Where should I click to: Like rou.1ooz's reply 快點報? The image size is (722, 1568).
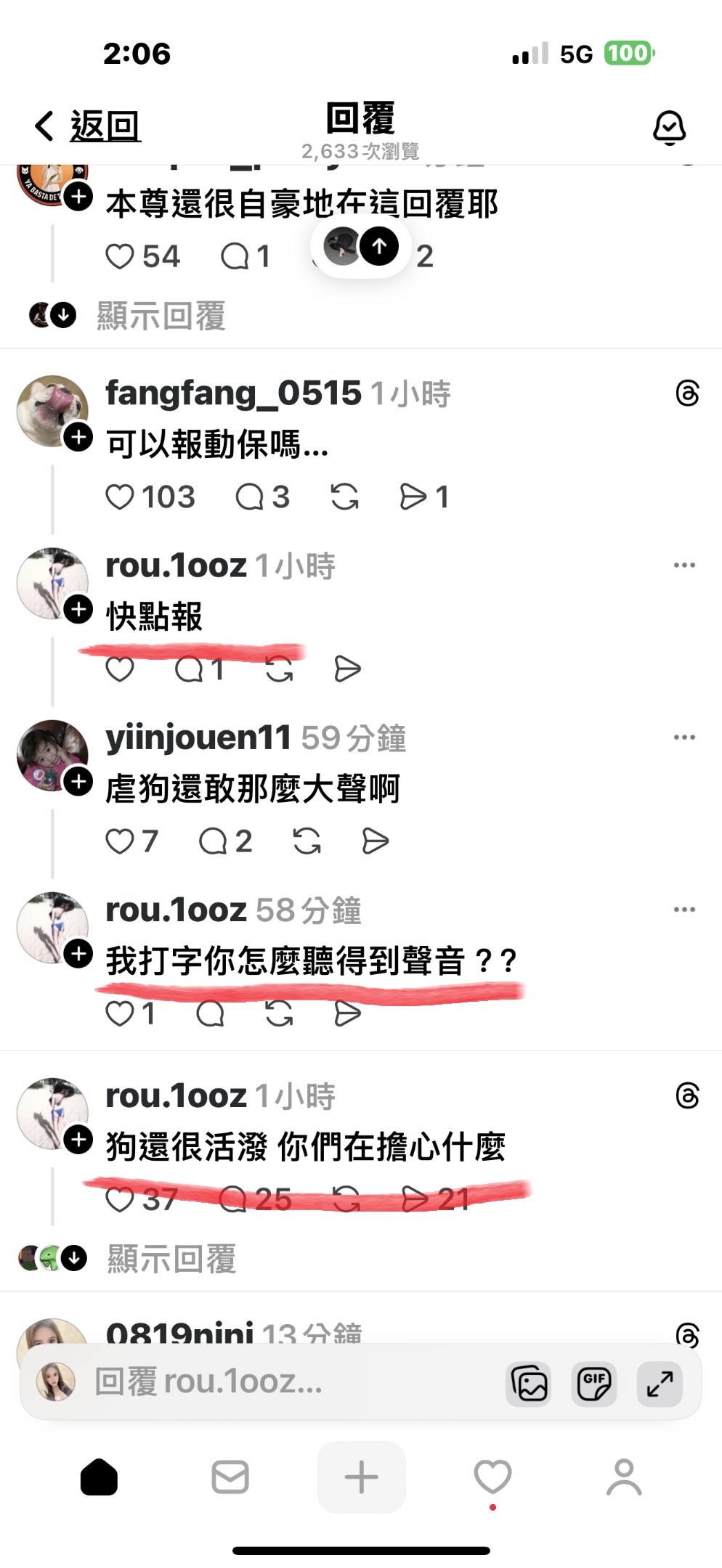click(x=120, y=669)
